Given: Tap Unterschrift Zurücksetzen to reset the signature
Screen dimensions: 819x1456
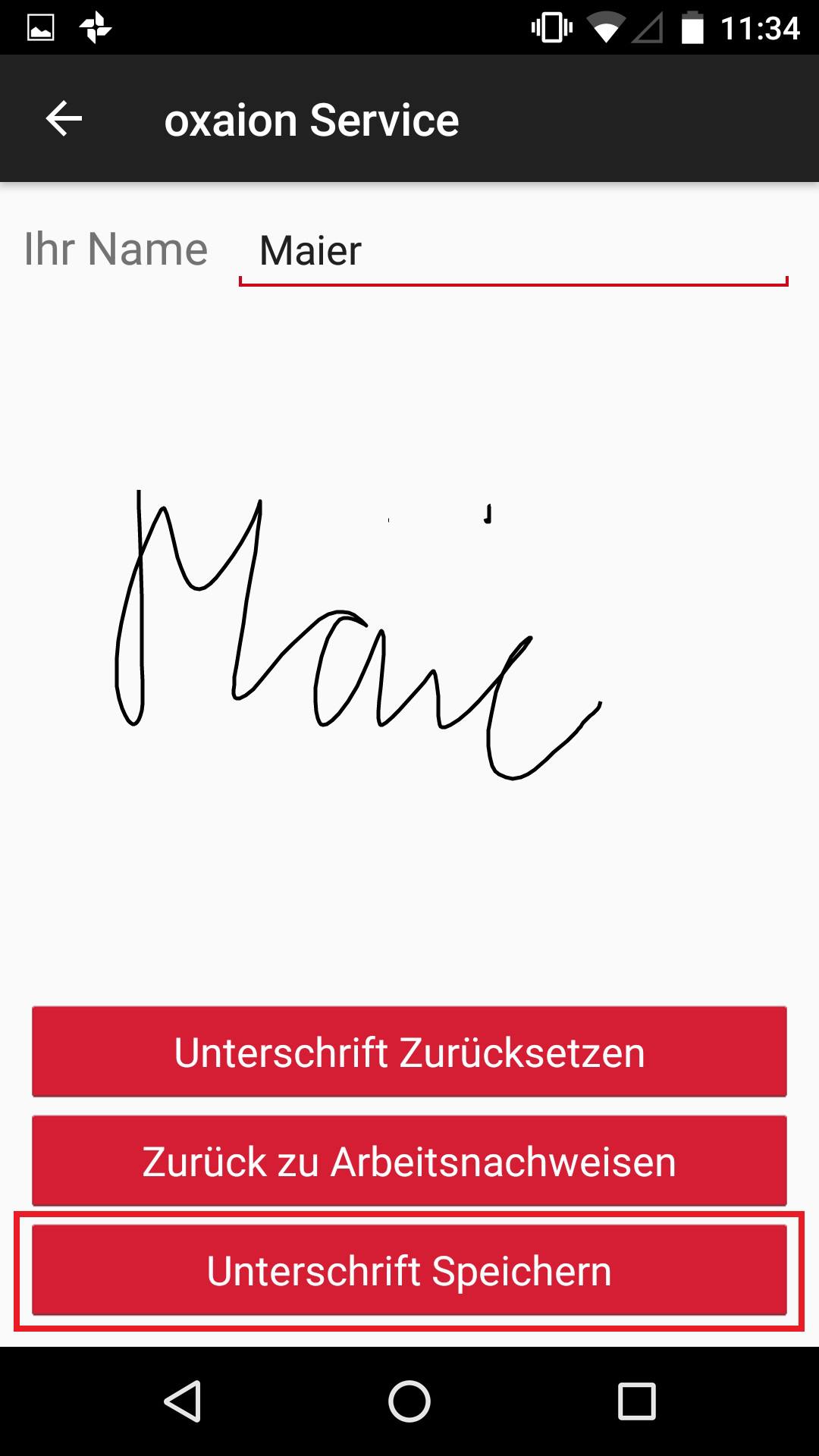Looking at the screenshot, I should tap(409, 1052).
